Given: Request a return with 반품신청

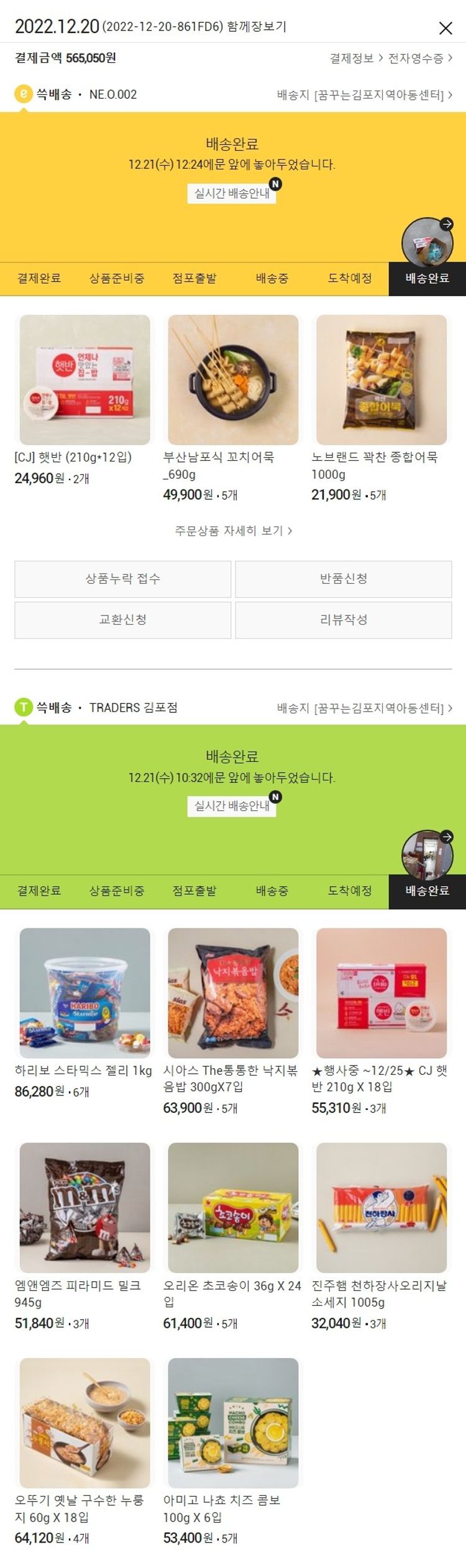Looking at the screenshot, I should (x=344, y=579).
